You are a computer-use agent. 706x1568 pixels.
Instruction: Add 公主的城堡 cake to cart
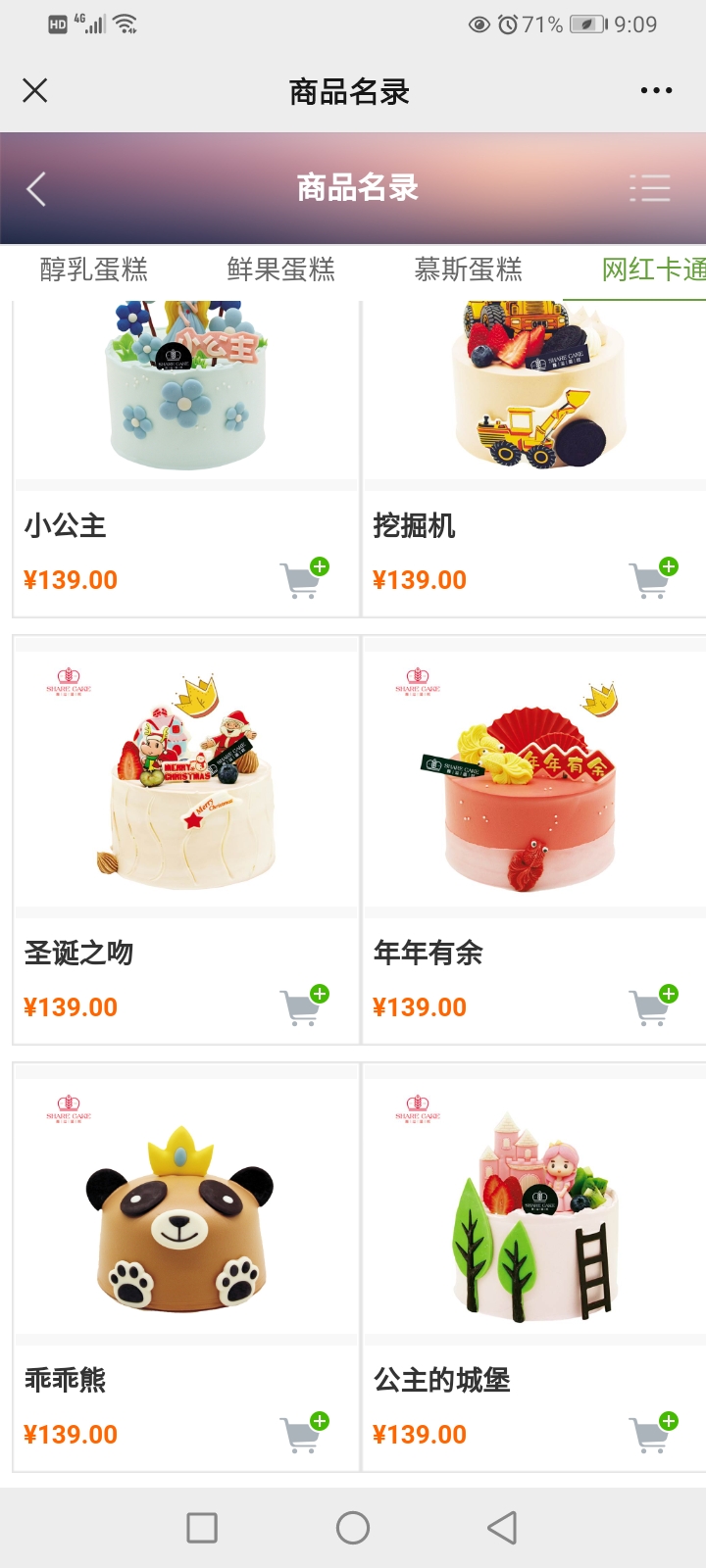(x=654, y=1433)
